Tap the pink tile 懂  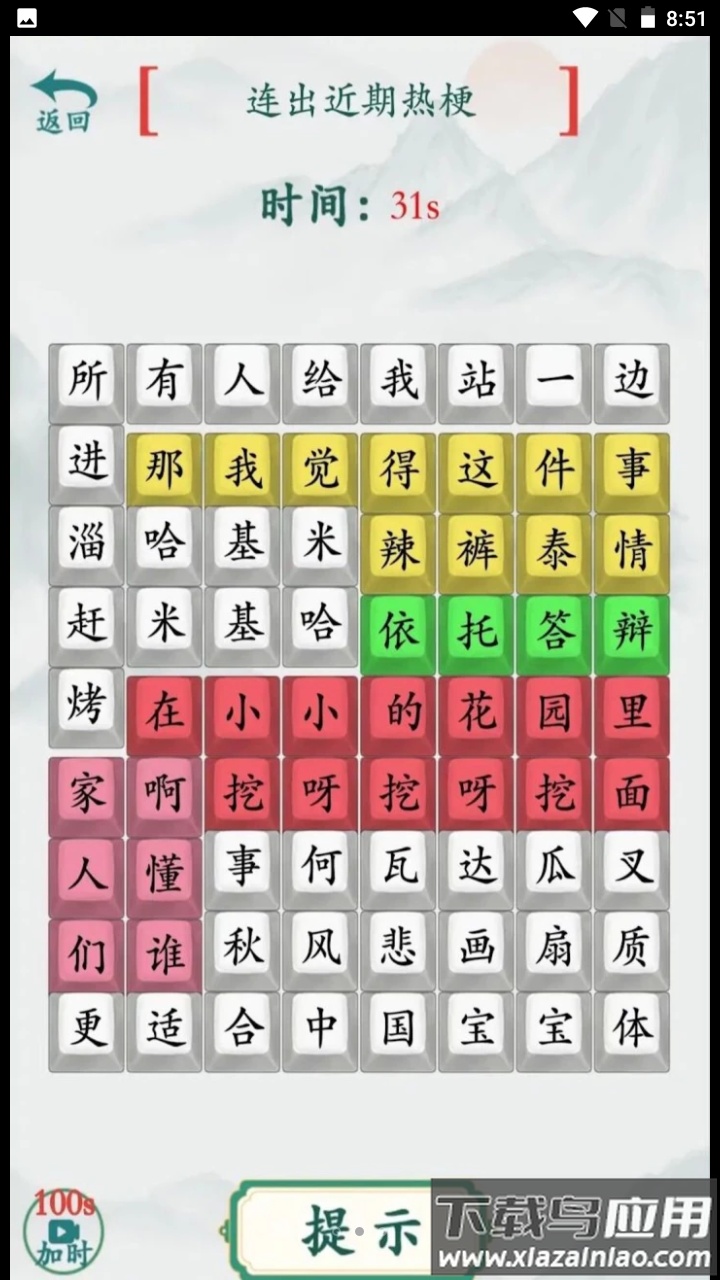[x=163, y=871]
